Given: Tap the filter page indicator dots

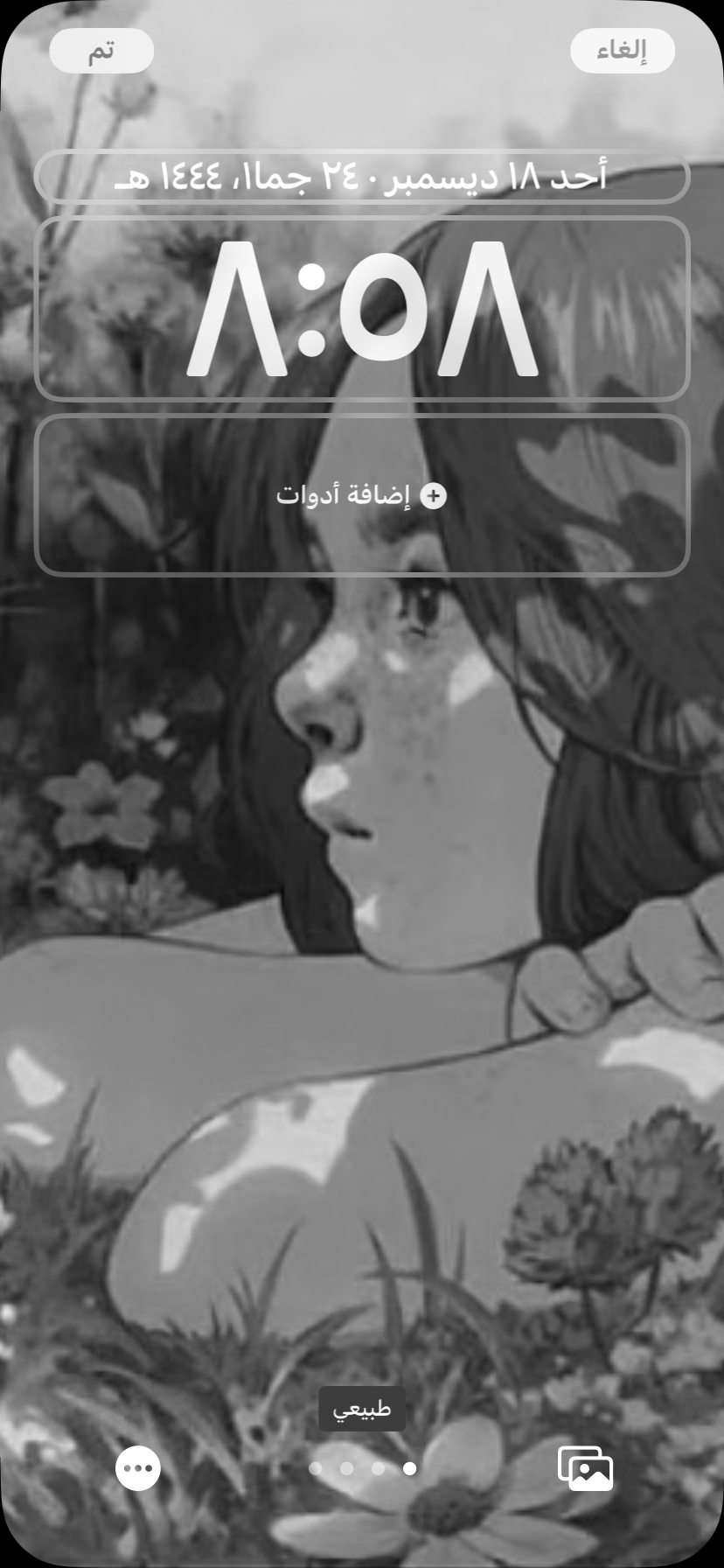Looking at the screenshot, I should tap(362, 1468).
